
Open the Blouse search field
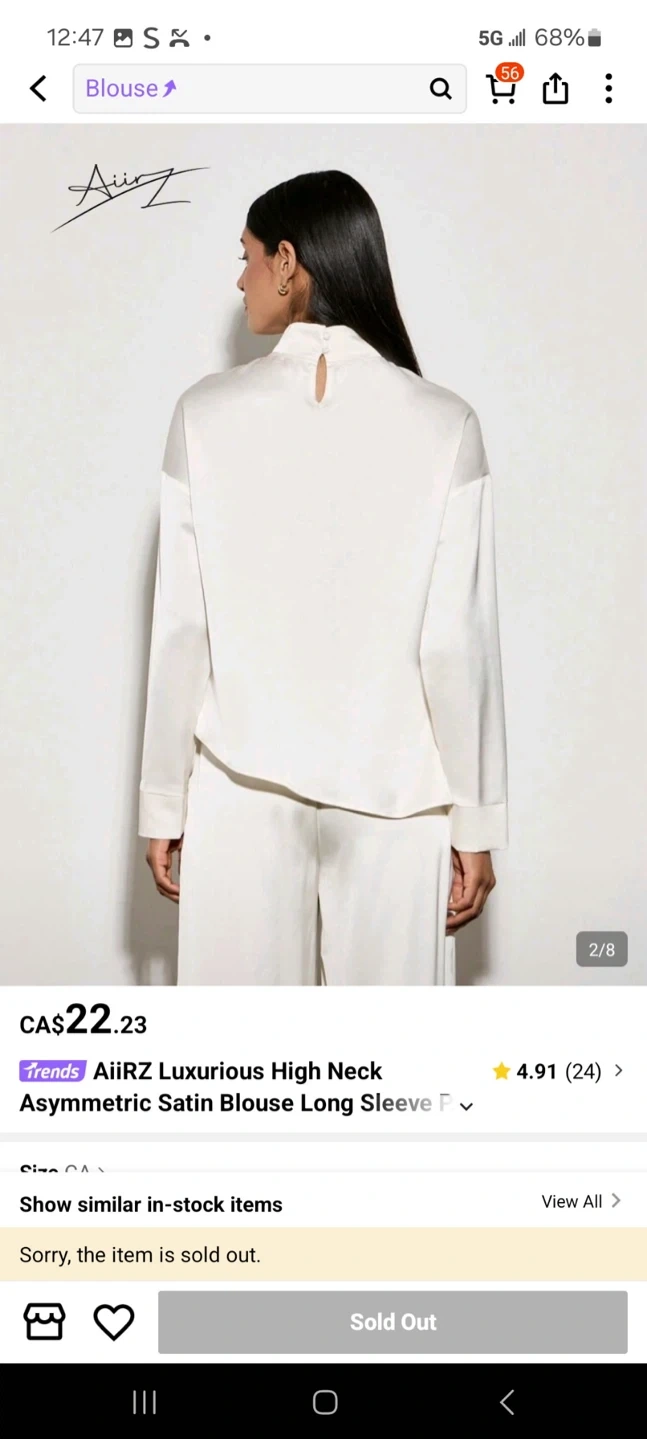click(250, 89)
